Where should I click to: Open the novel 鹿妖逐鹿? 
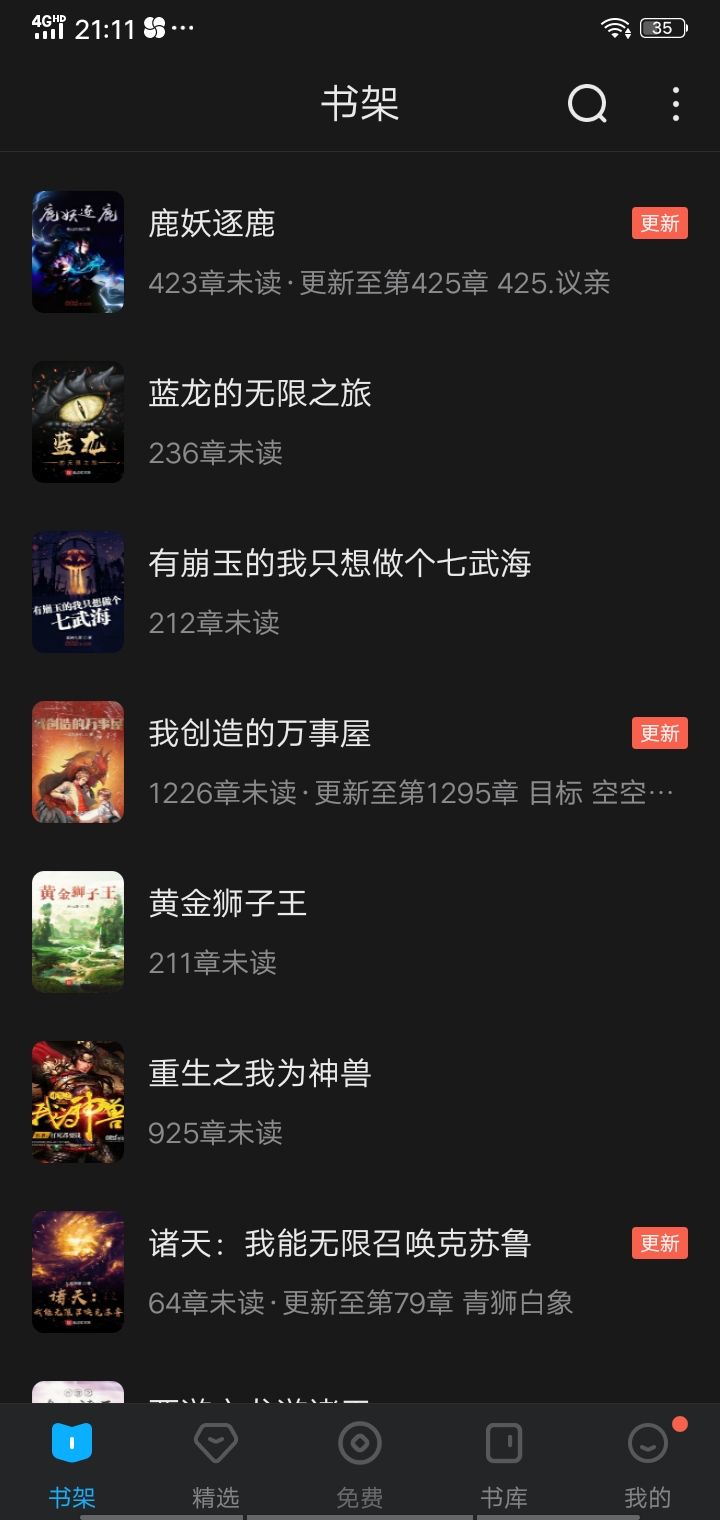click(212, 224)
